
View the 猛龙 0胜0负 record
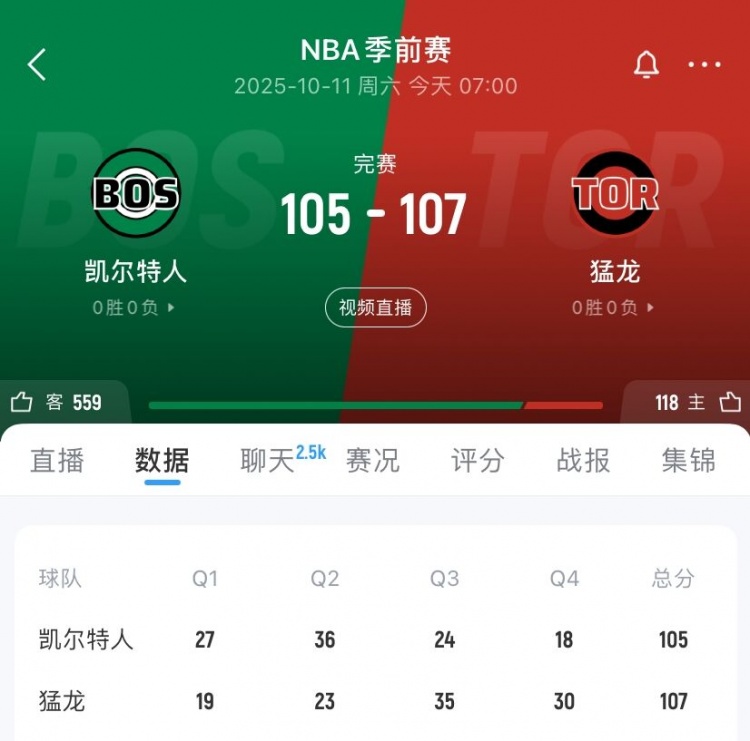pos(614,308)
